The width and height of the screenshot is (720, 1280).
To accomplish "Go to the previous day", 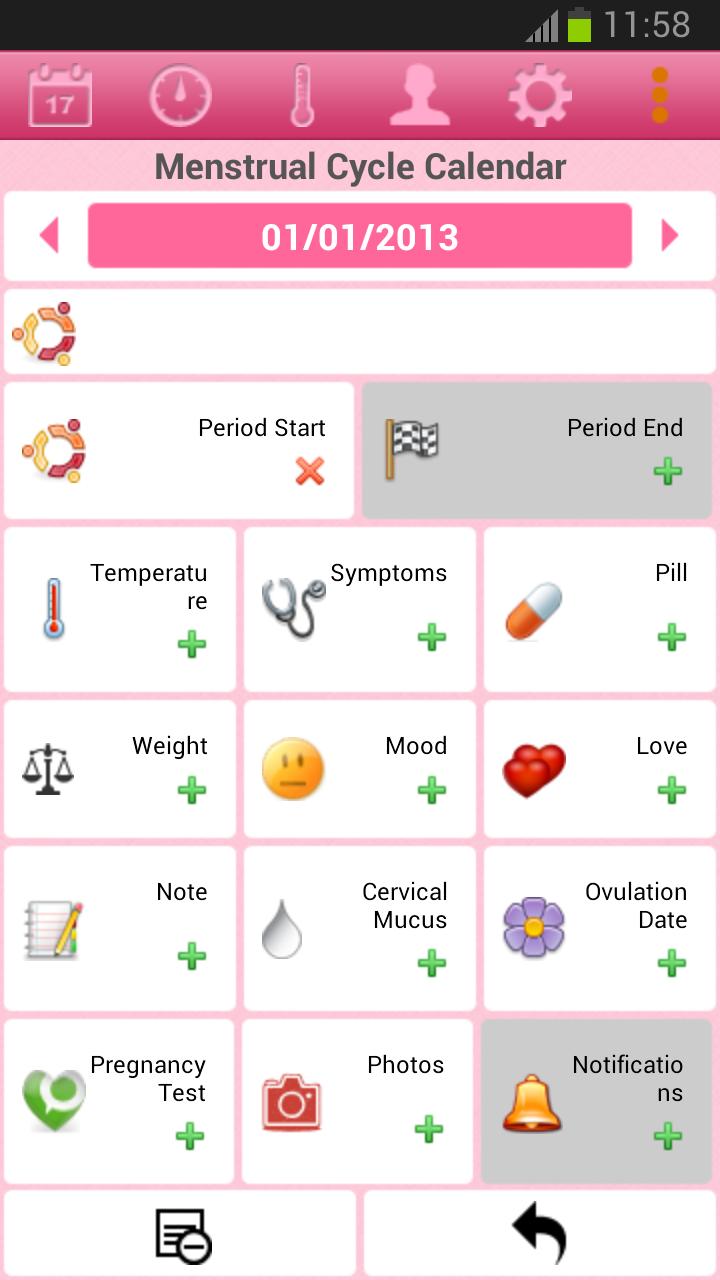I will click(49, 236).
